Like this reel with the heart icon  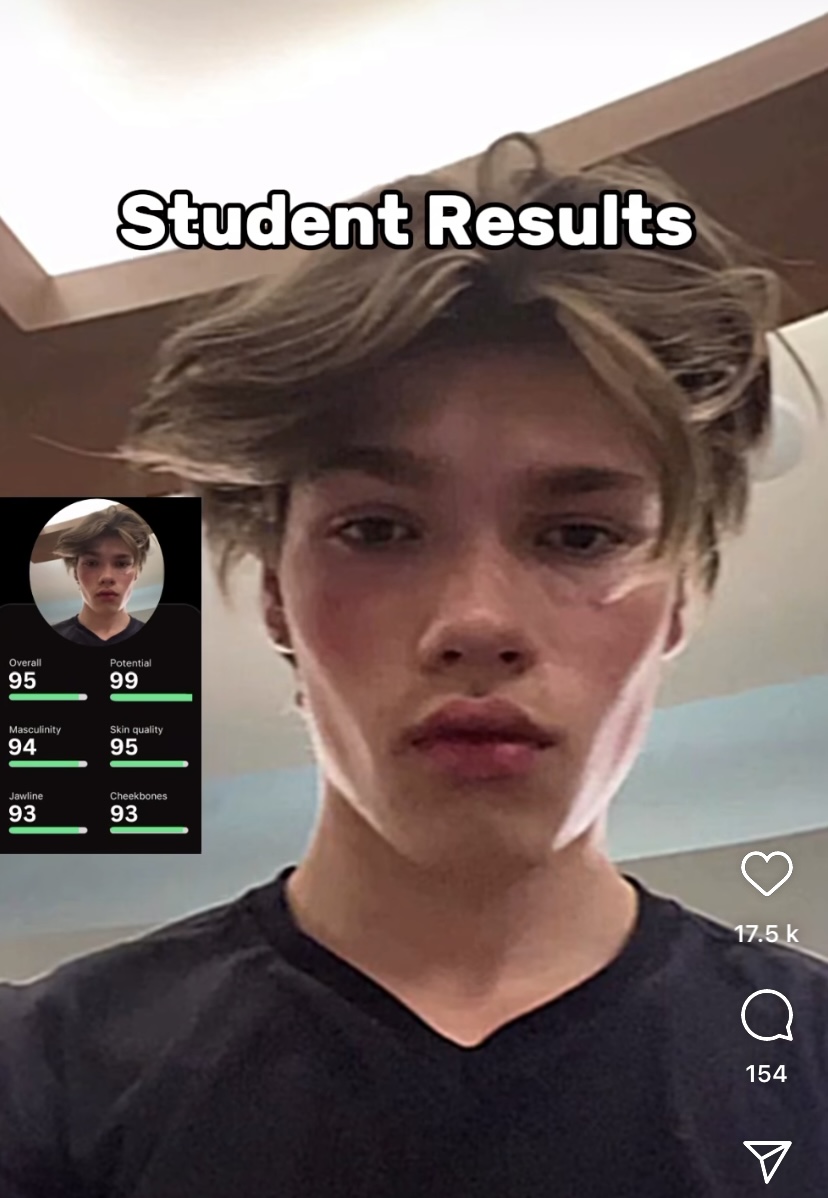coord(766,874)
